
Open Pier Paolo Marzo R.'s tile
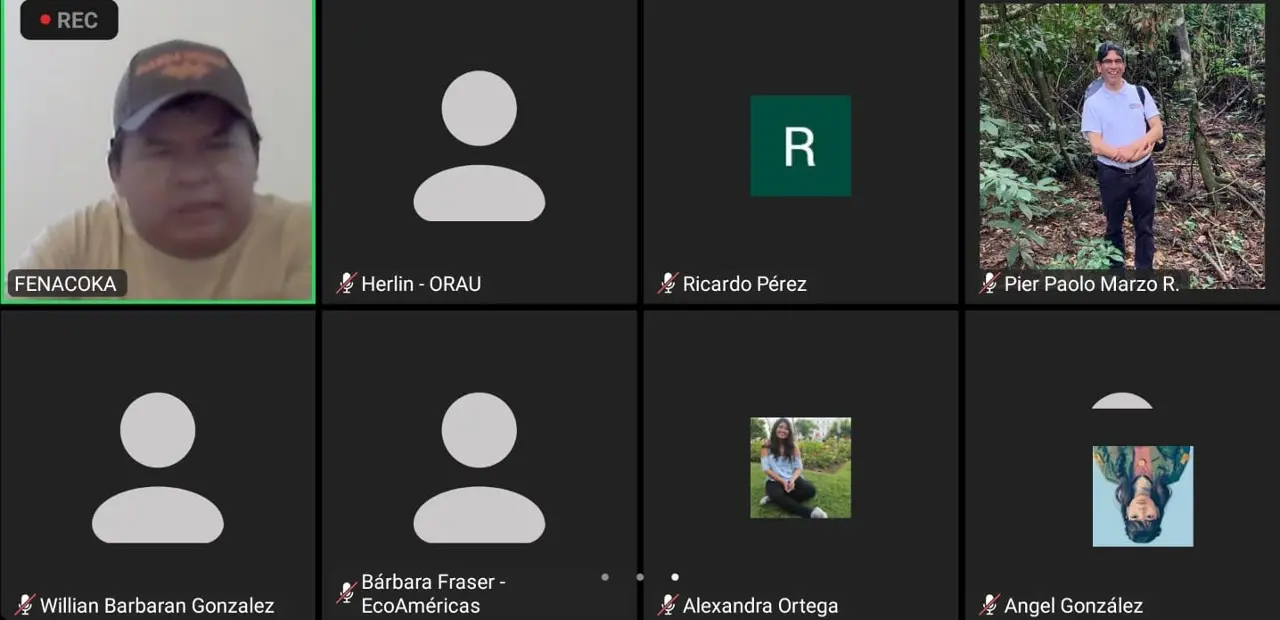click(x=1122, y=150)
